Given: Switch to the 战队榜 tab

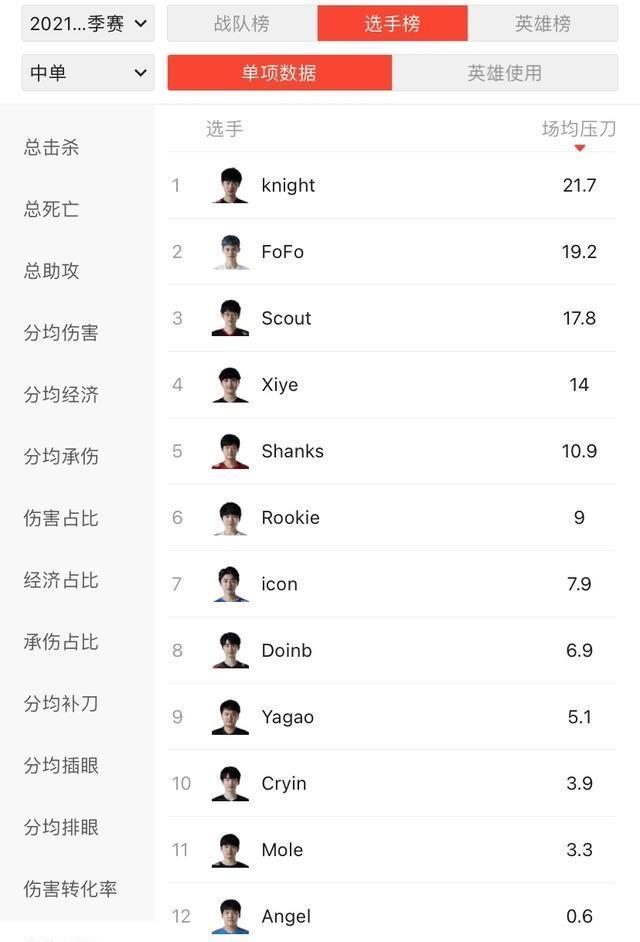Looking at the screenshot, I should 242,23.
